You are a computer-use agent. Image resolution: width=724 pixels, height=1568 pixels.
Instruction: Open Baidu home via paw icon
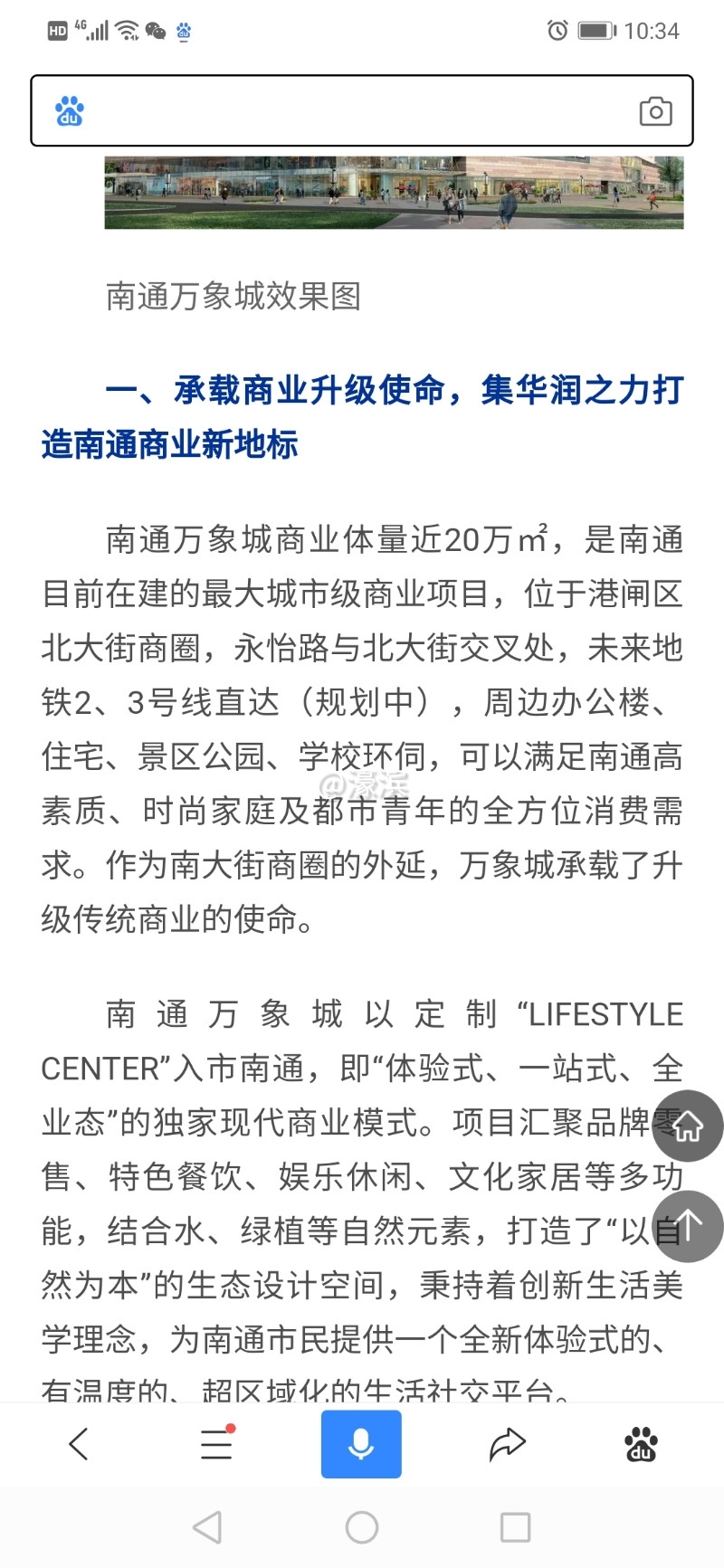coord(641,1444)
